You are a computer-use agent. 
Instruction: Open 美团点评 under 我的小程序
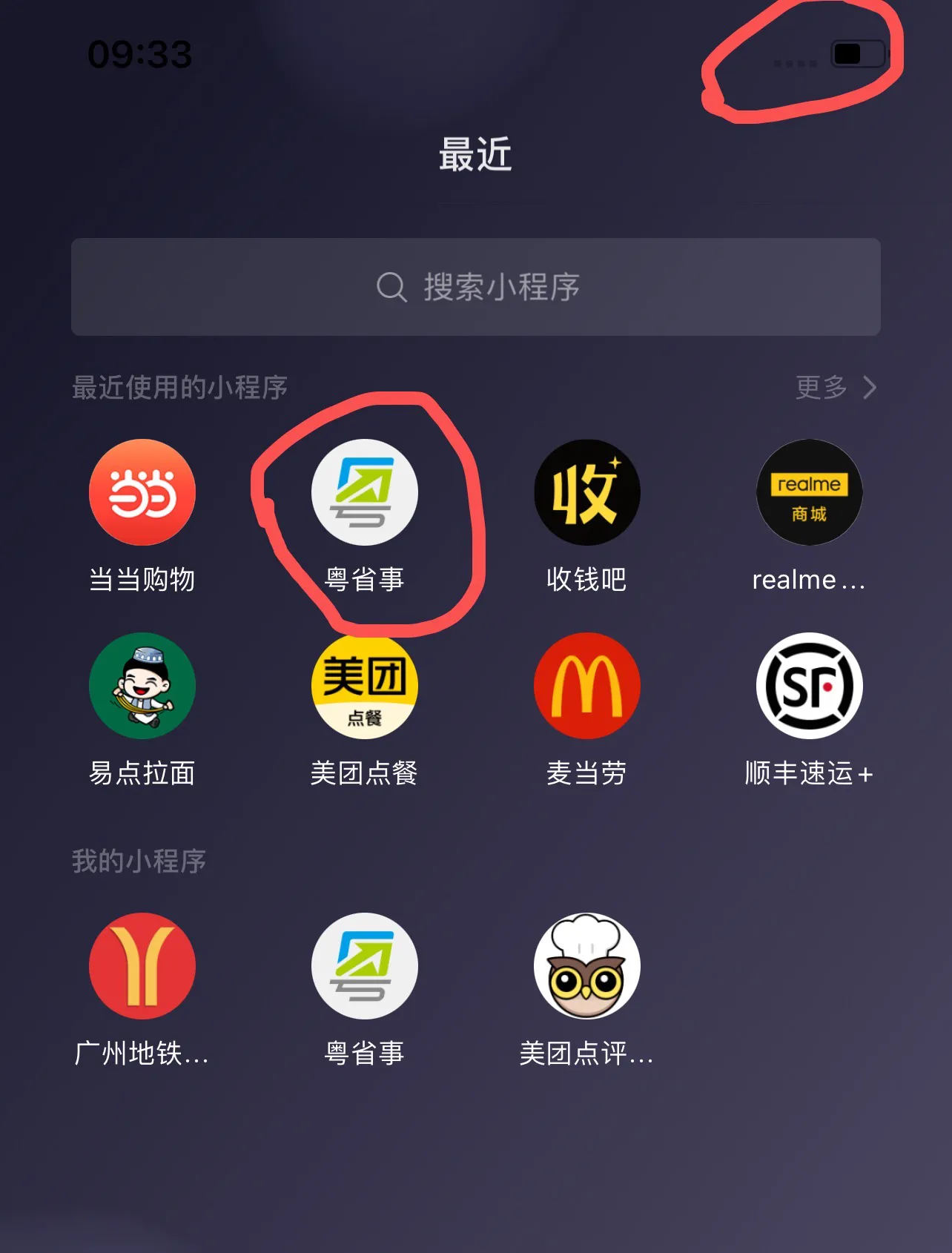(587, 966)
